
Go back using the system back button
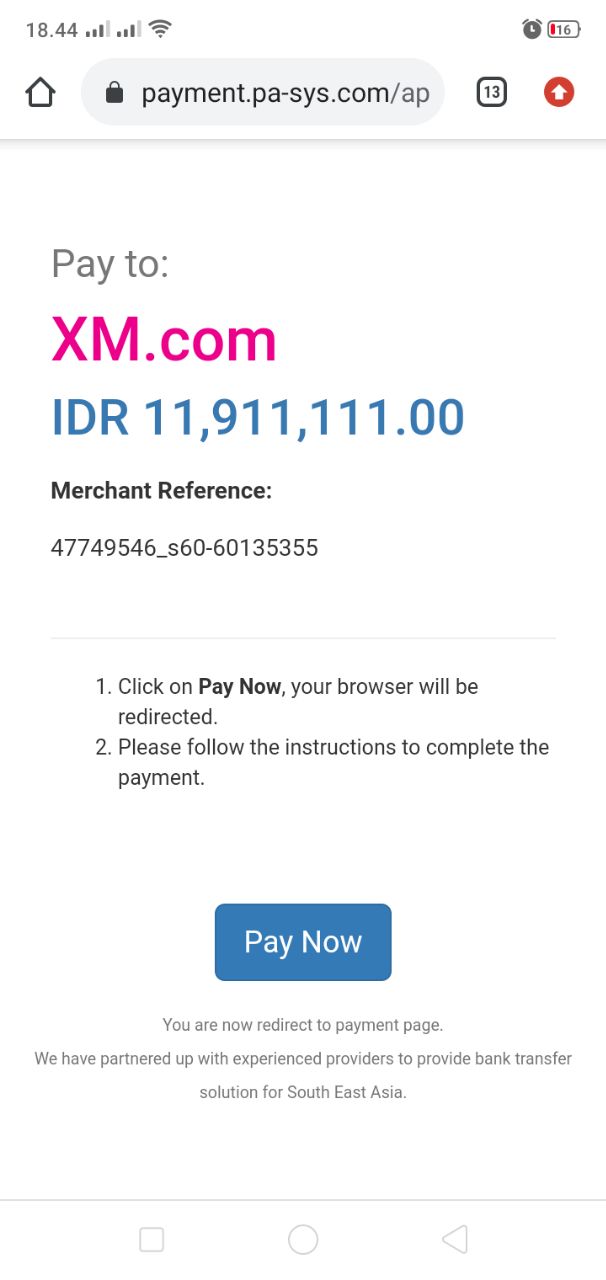454,1240
